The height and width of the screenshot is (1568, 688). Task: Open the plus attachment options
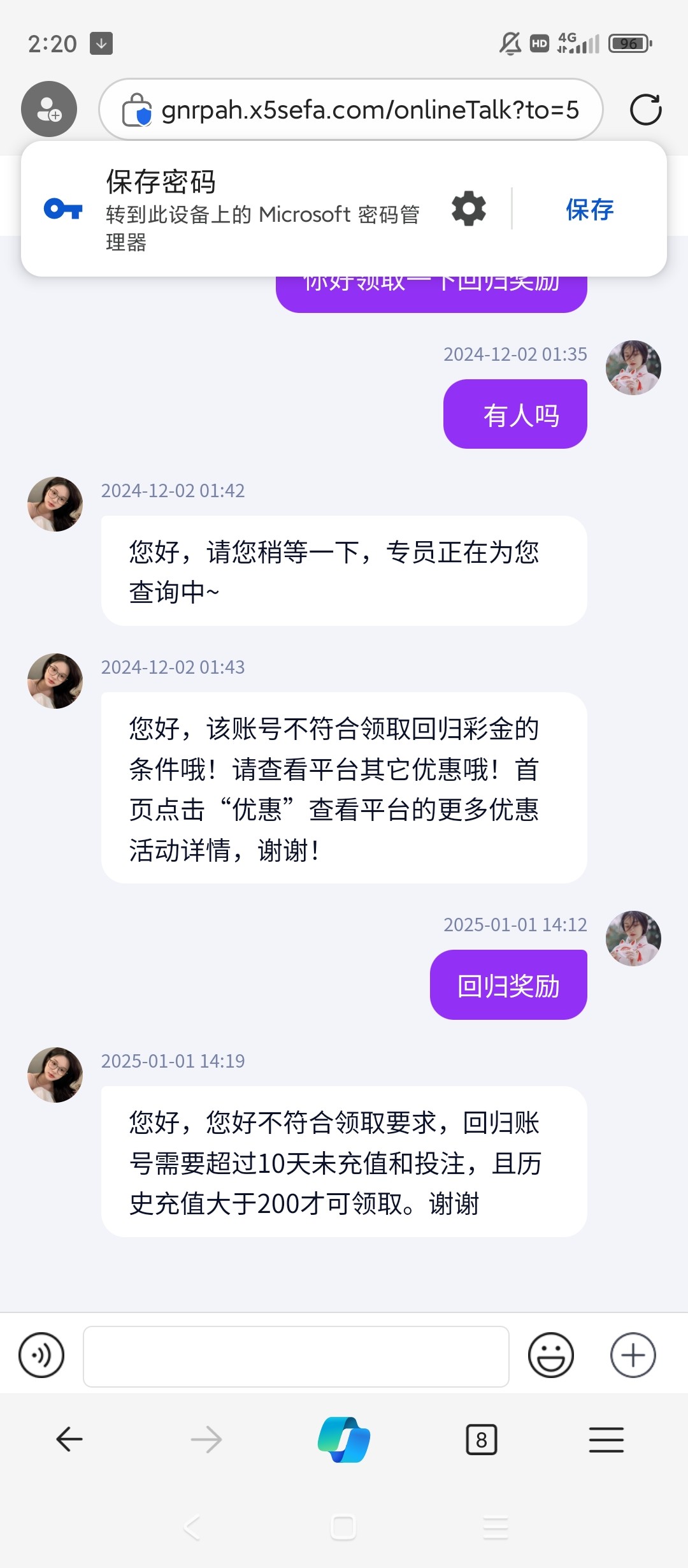pyautogui.click(x=633, y=1355)
